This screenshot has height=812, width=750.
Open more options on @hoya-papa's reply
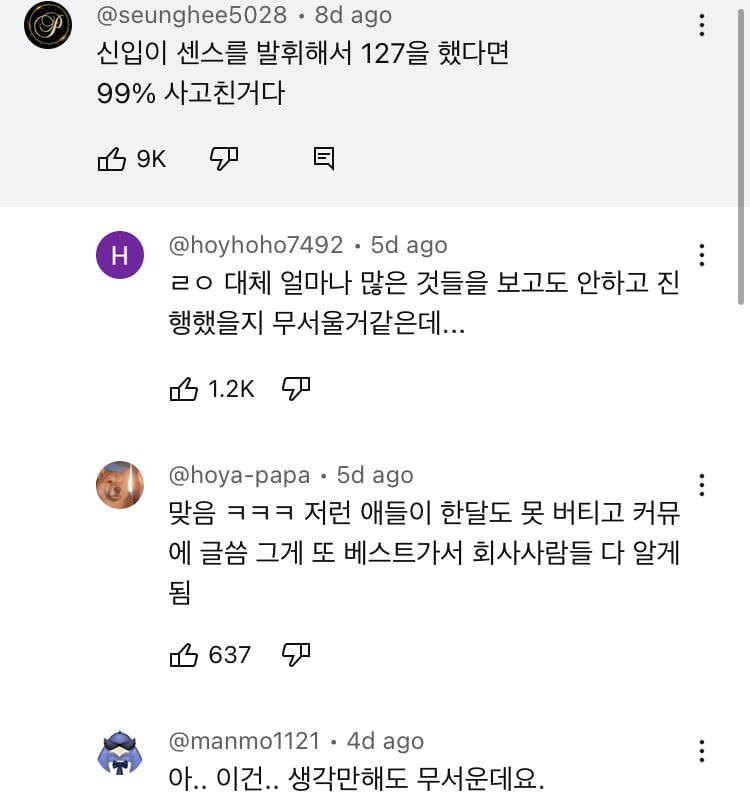click(702, 485)
